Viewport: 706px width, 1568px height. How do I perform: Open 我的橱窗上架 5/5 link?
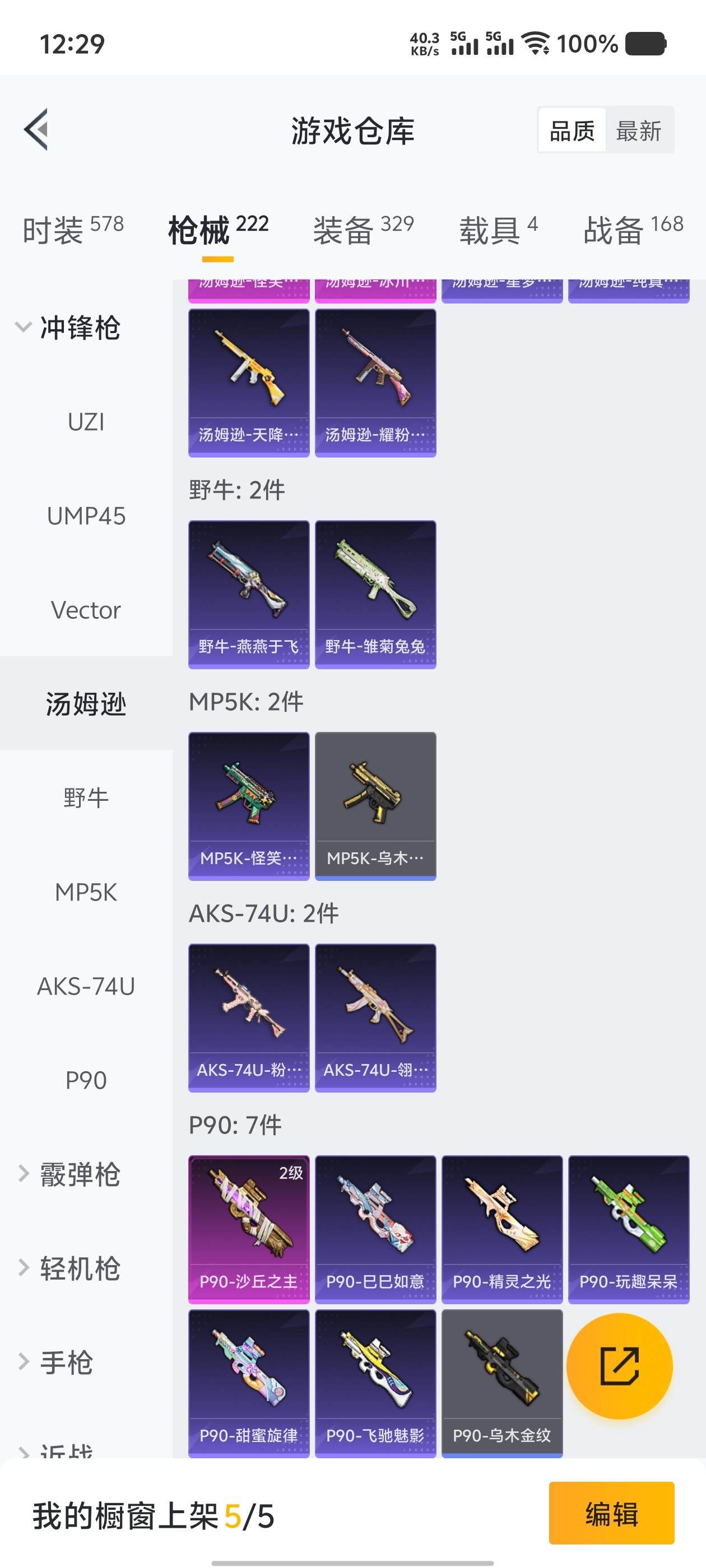coord(152,1517)
